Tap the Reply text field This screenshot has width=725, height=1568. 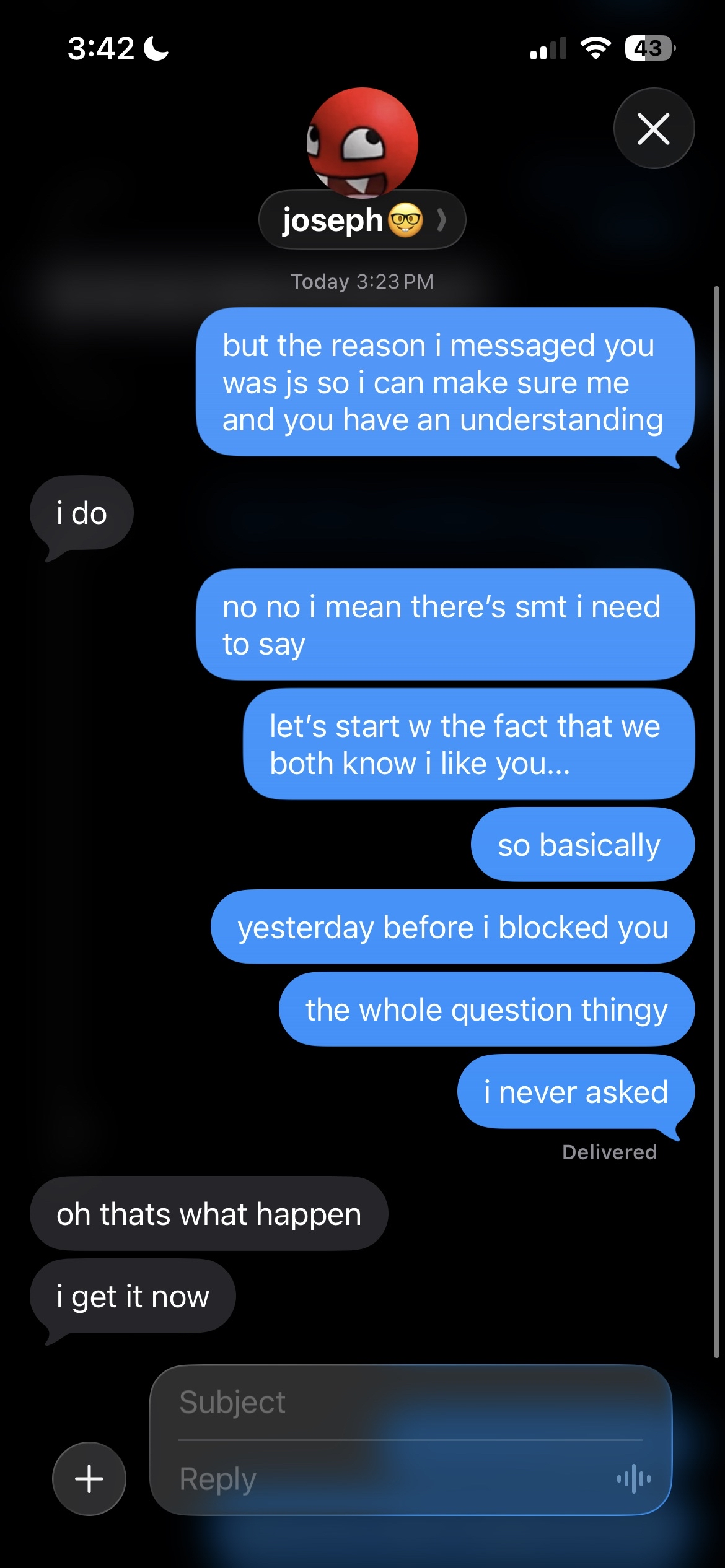tap(384, 1479)
